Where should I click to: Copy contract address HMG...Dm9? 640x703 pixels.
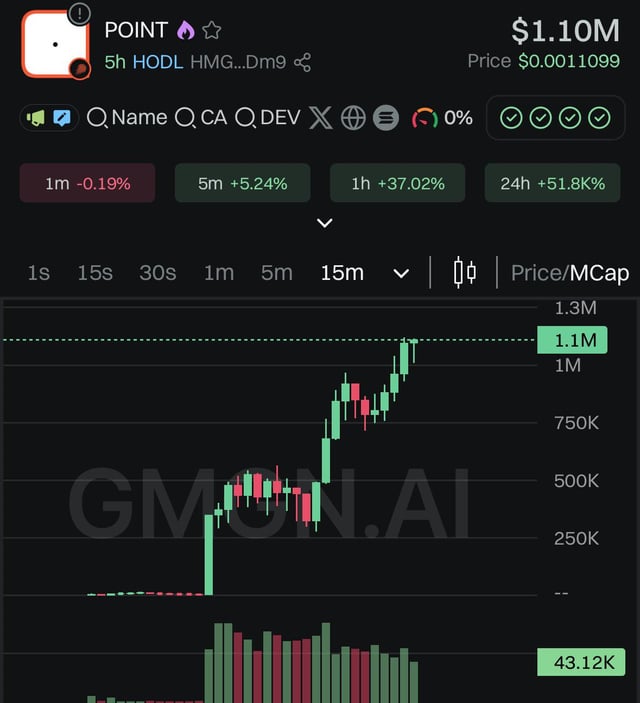[237, 62]
